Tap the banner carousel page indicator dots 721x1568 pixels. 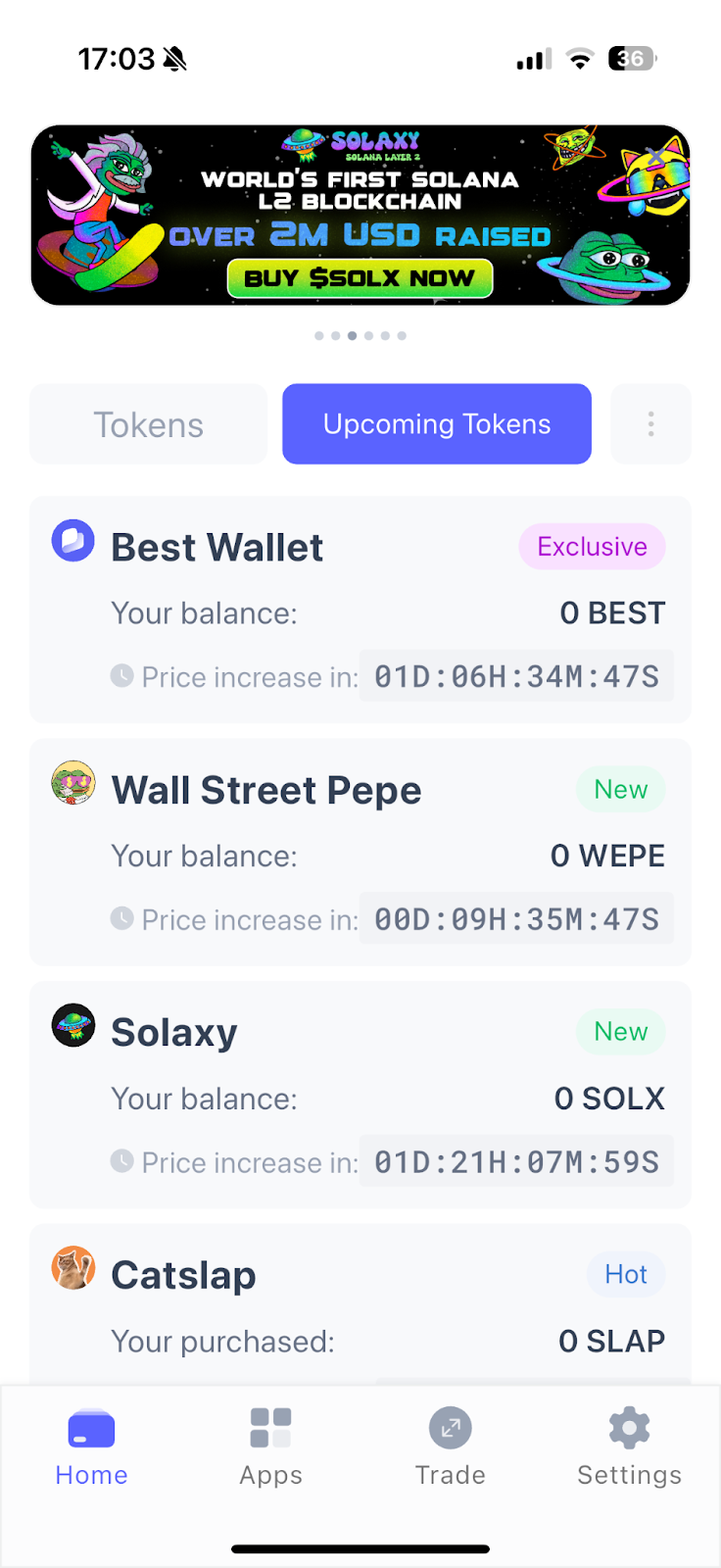click(360, 335)
